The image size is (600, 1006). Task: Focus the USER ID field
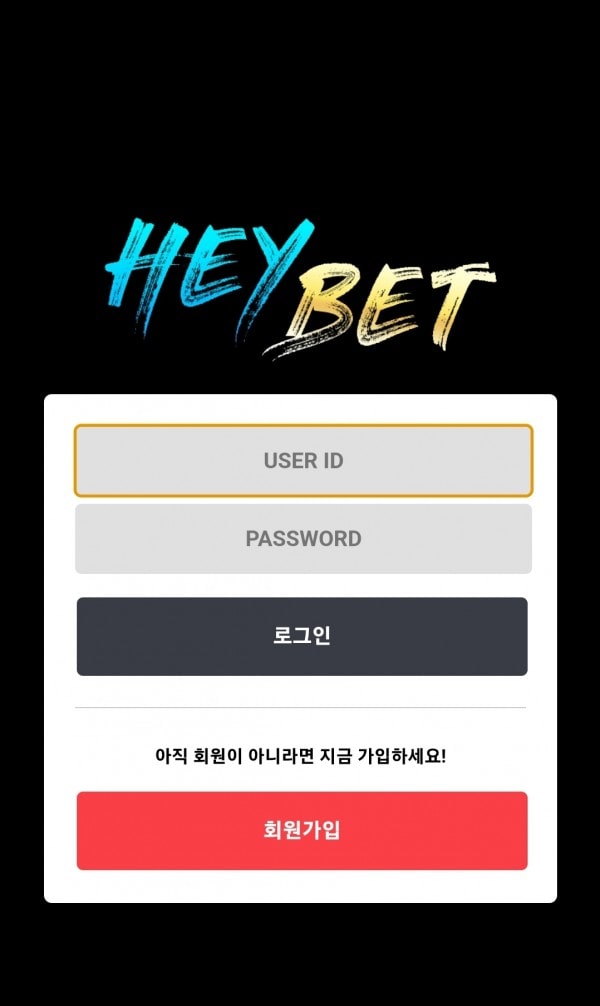303,461
